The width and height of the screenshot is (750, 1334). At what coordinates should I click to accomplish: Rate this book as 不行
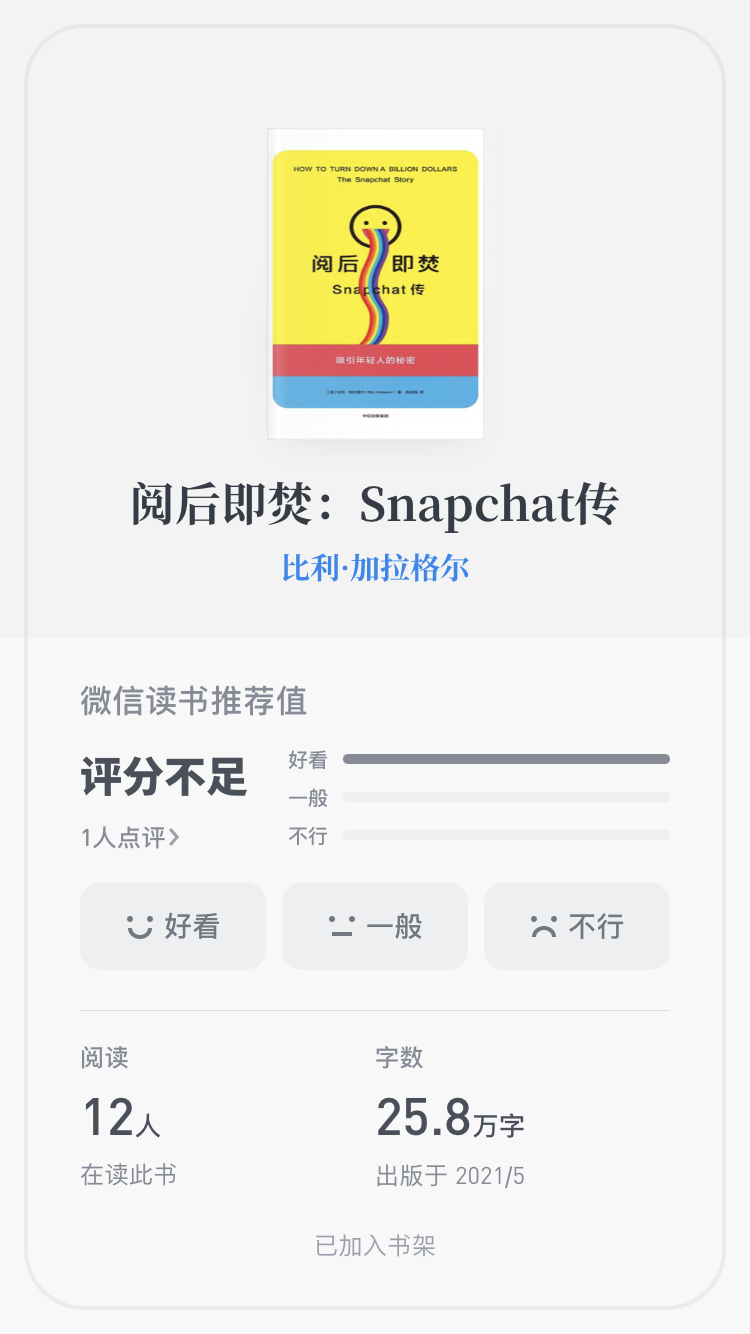pyautogui.click(x=577, y=926)
